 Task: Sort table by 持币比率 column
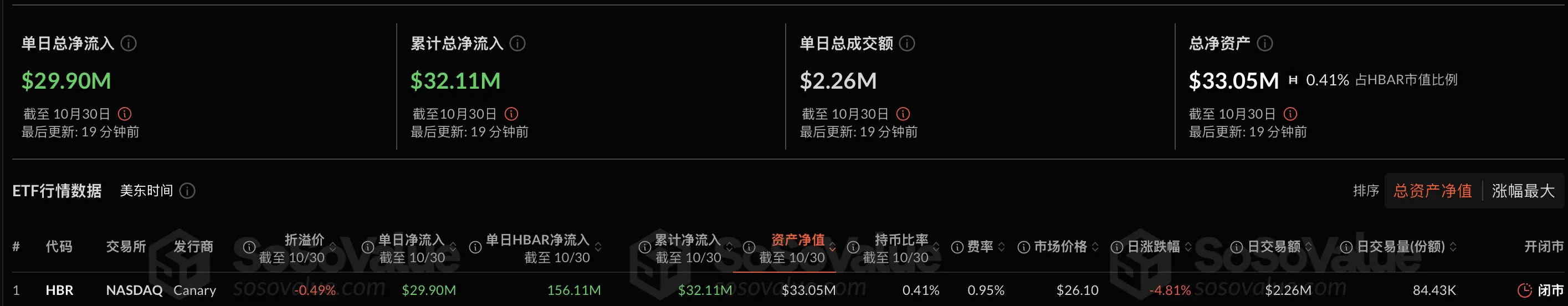click(936, 247)
